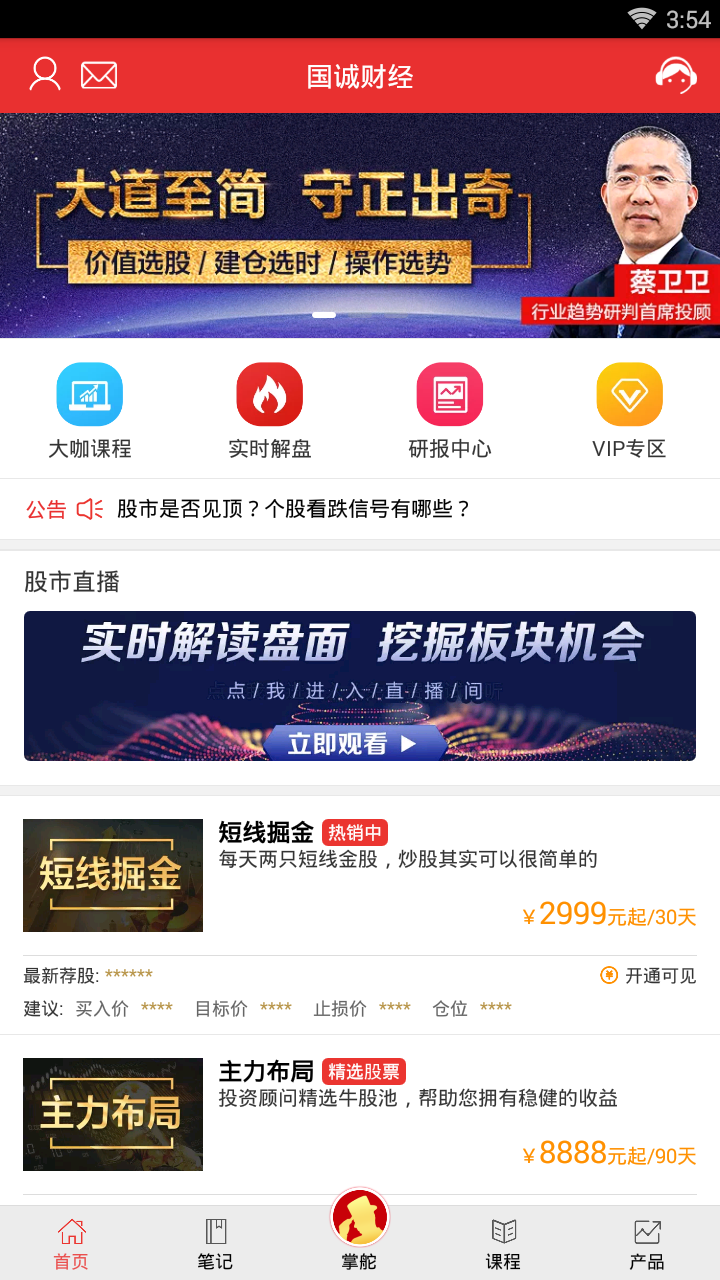Open the 掌舵 center tab
The image size is (720, 1280).
(360, 1230)
